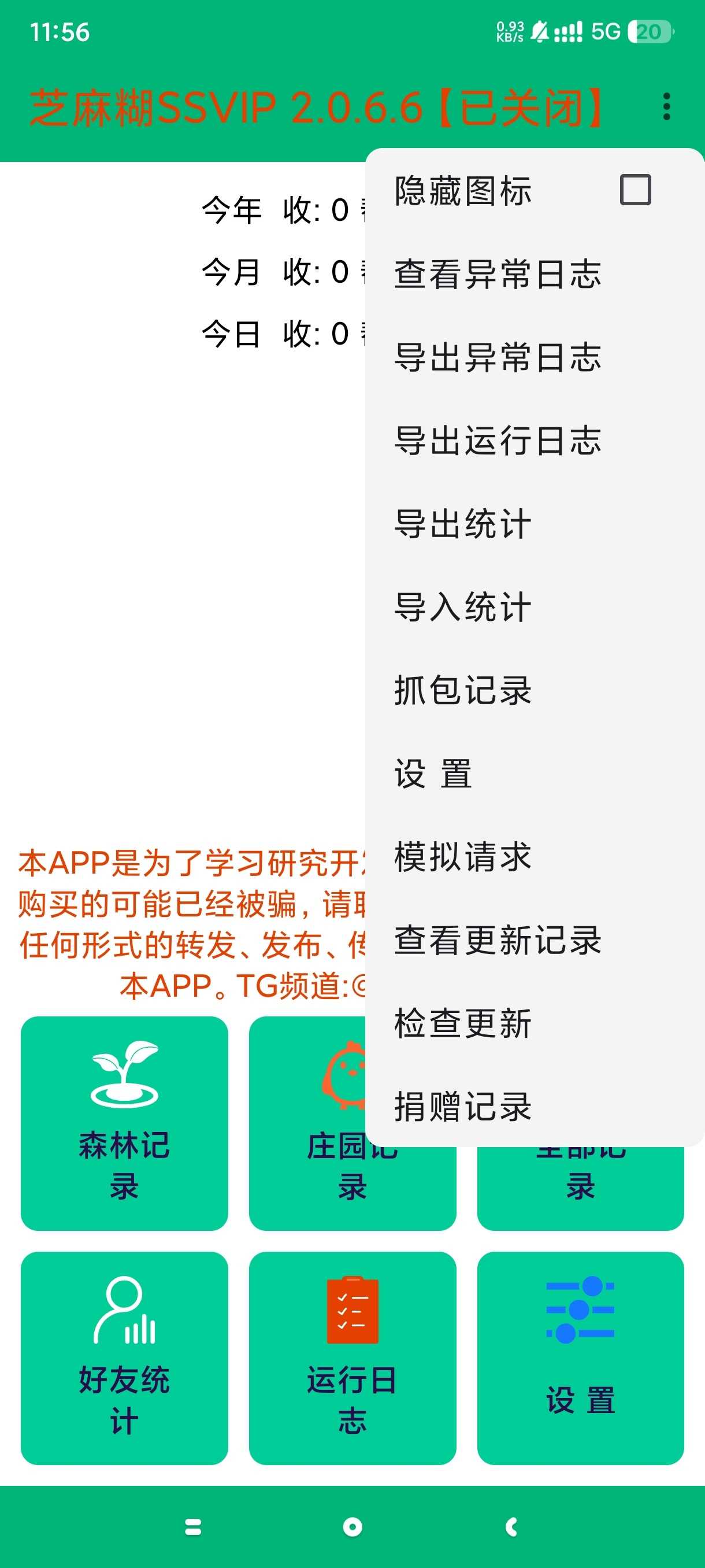Open the 好友统计 card
The height and width of the screenshot is (1568, 705).
pos(124,1358)
